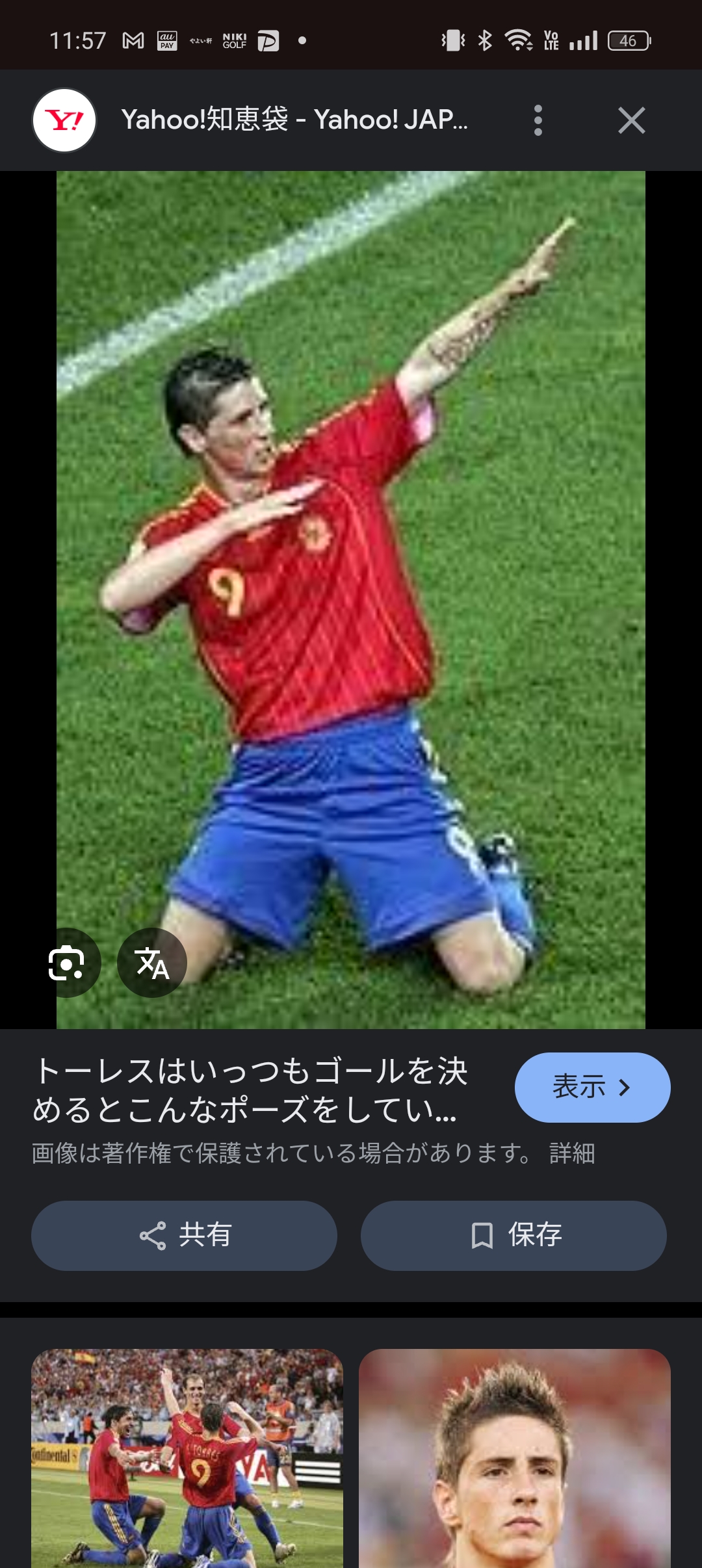
Task: Open the related close-up portrait thumbnail
Action: [515, 1458]
